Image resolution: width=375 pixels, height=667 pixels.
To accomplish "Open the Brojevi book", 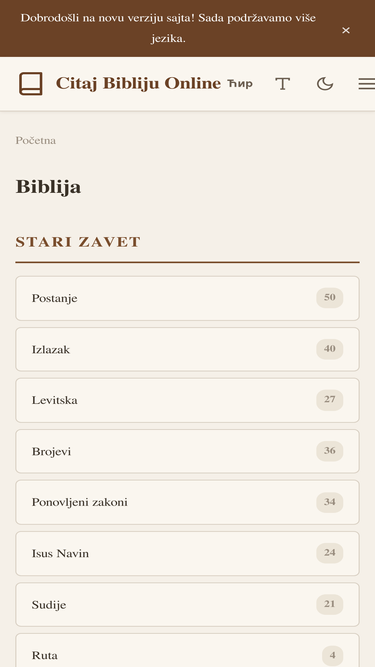I will (x=188, y=451).
